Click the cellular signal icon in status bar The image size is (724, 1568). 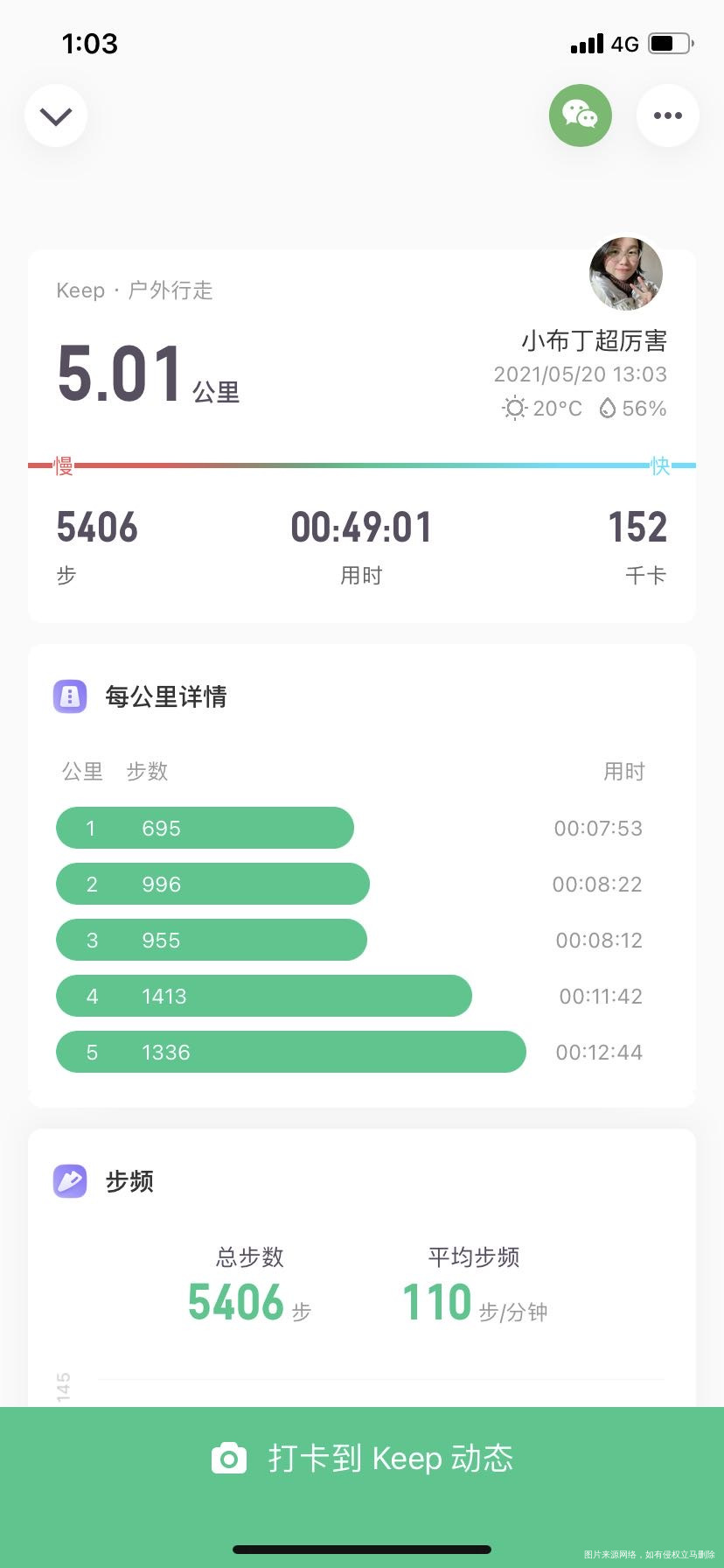(588, 43)
